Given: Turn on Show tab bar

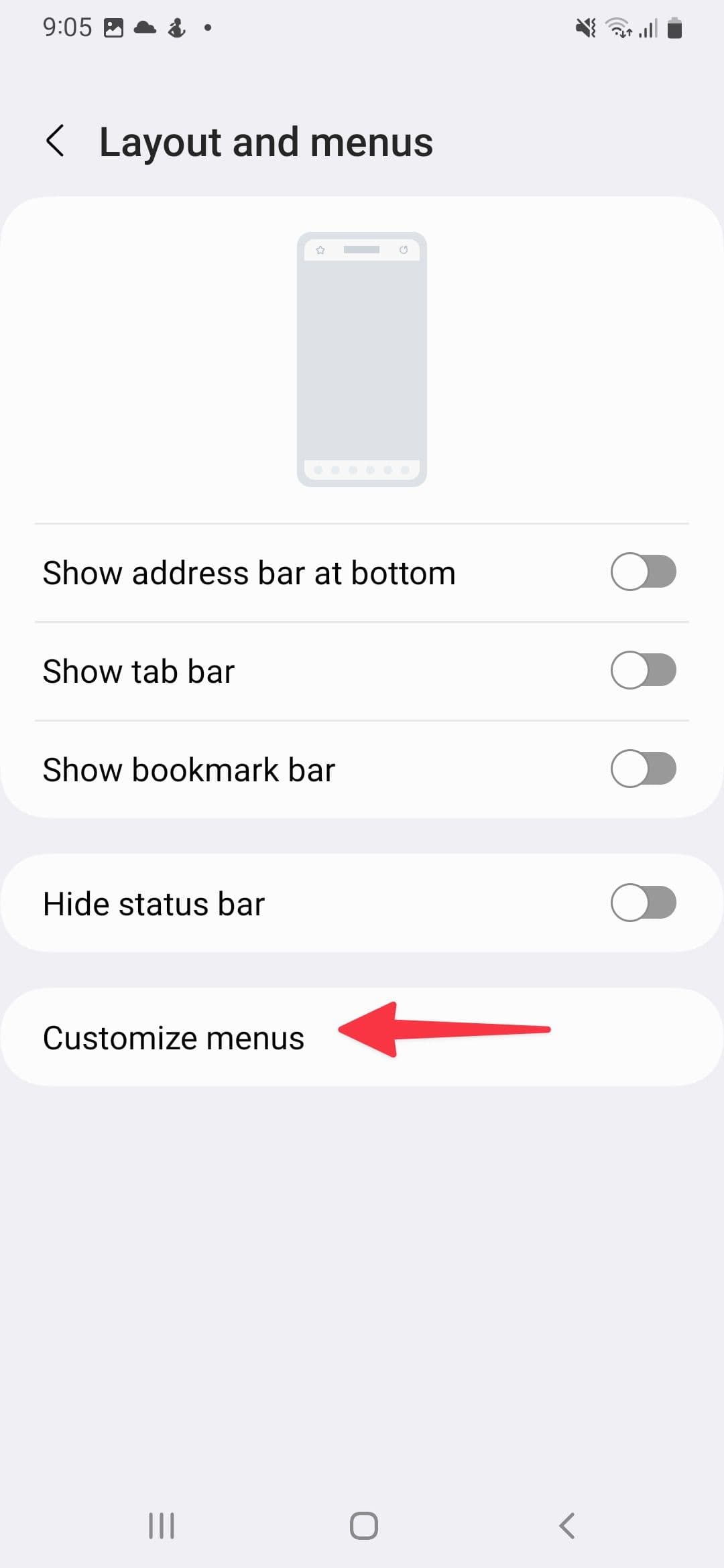Looking at the screenshot, I should [x=642, y=671].
